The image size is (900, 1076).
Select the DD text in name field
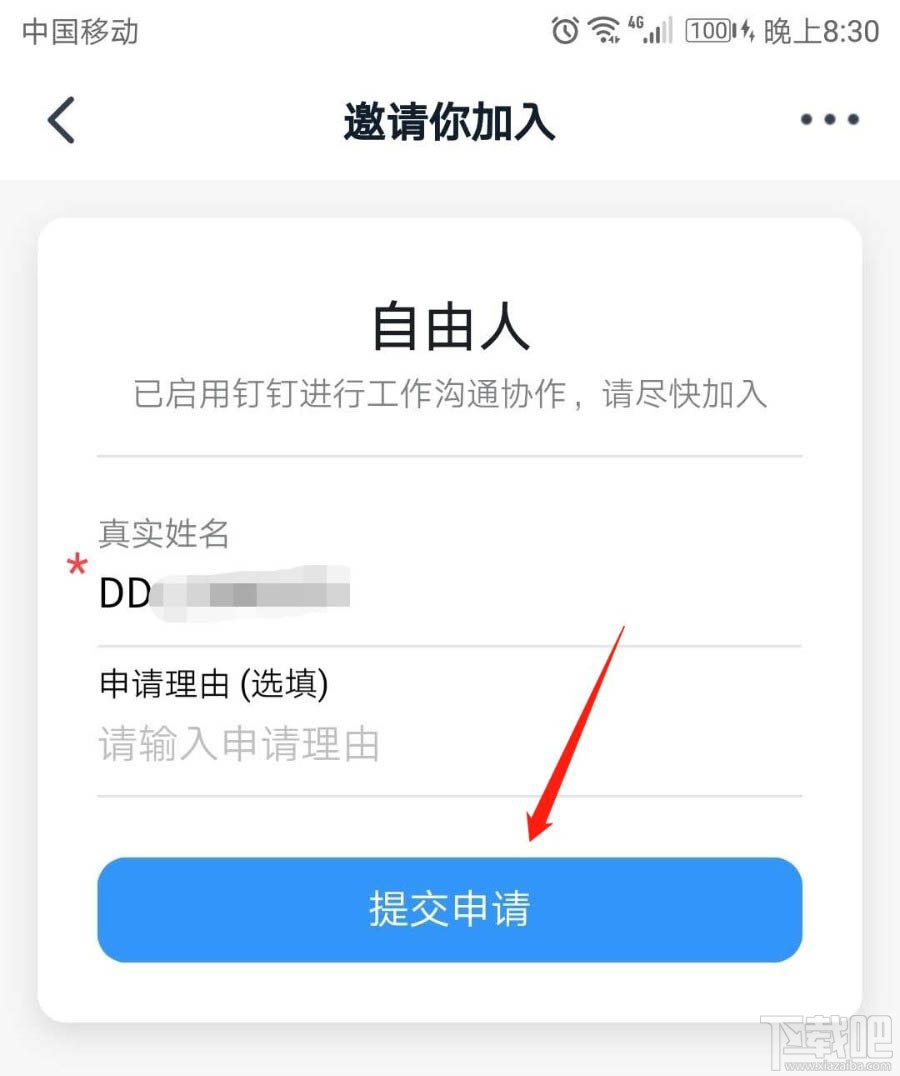tap(124, 592)
